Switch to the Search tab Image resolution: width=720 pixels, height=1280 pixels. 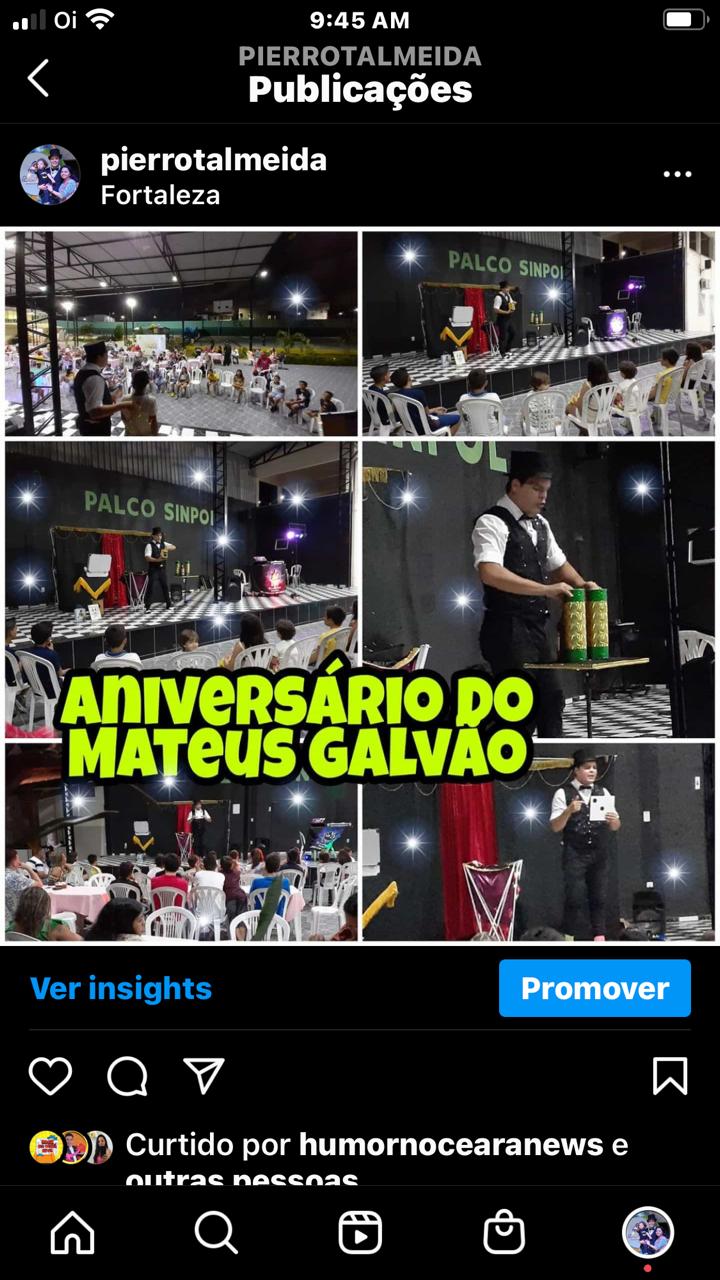216,1233
